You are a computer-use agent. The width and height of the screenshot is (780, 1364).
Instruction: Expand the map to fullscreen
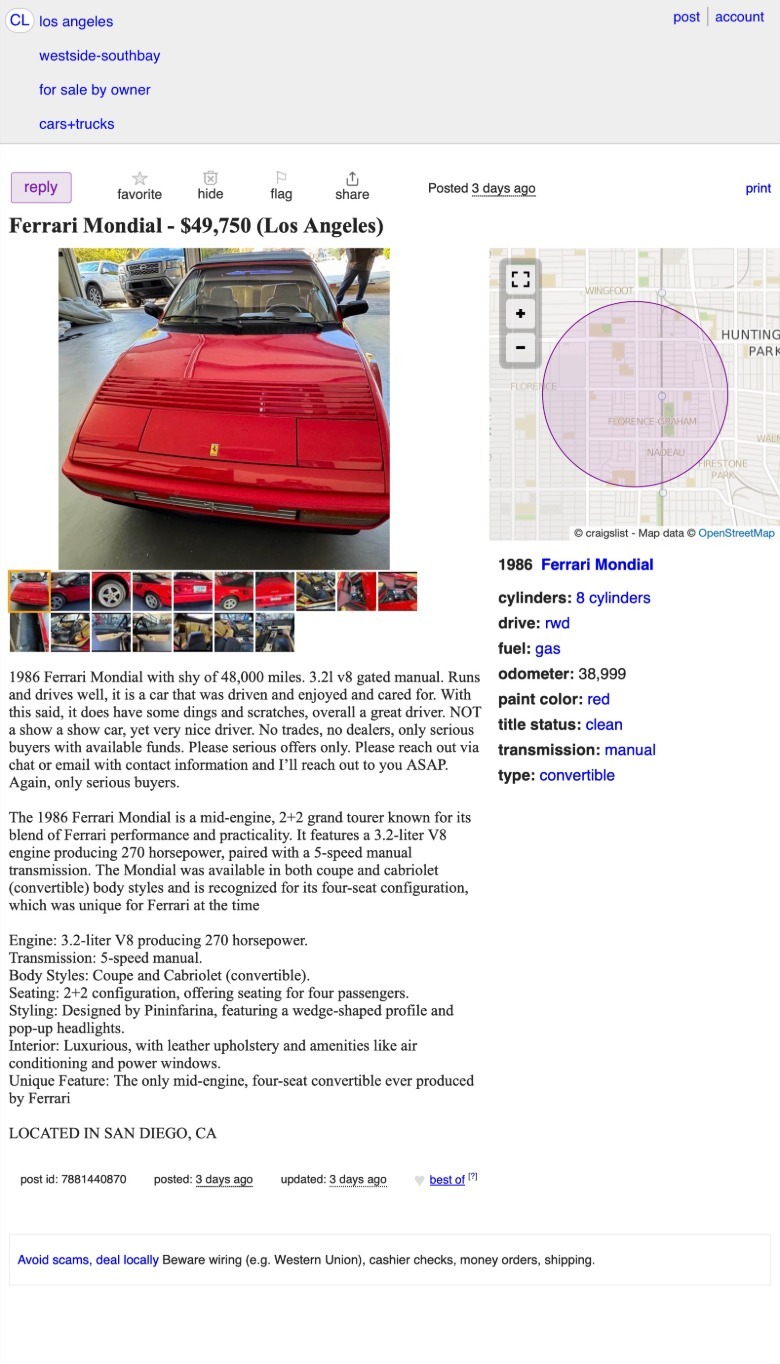(520, 279)
